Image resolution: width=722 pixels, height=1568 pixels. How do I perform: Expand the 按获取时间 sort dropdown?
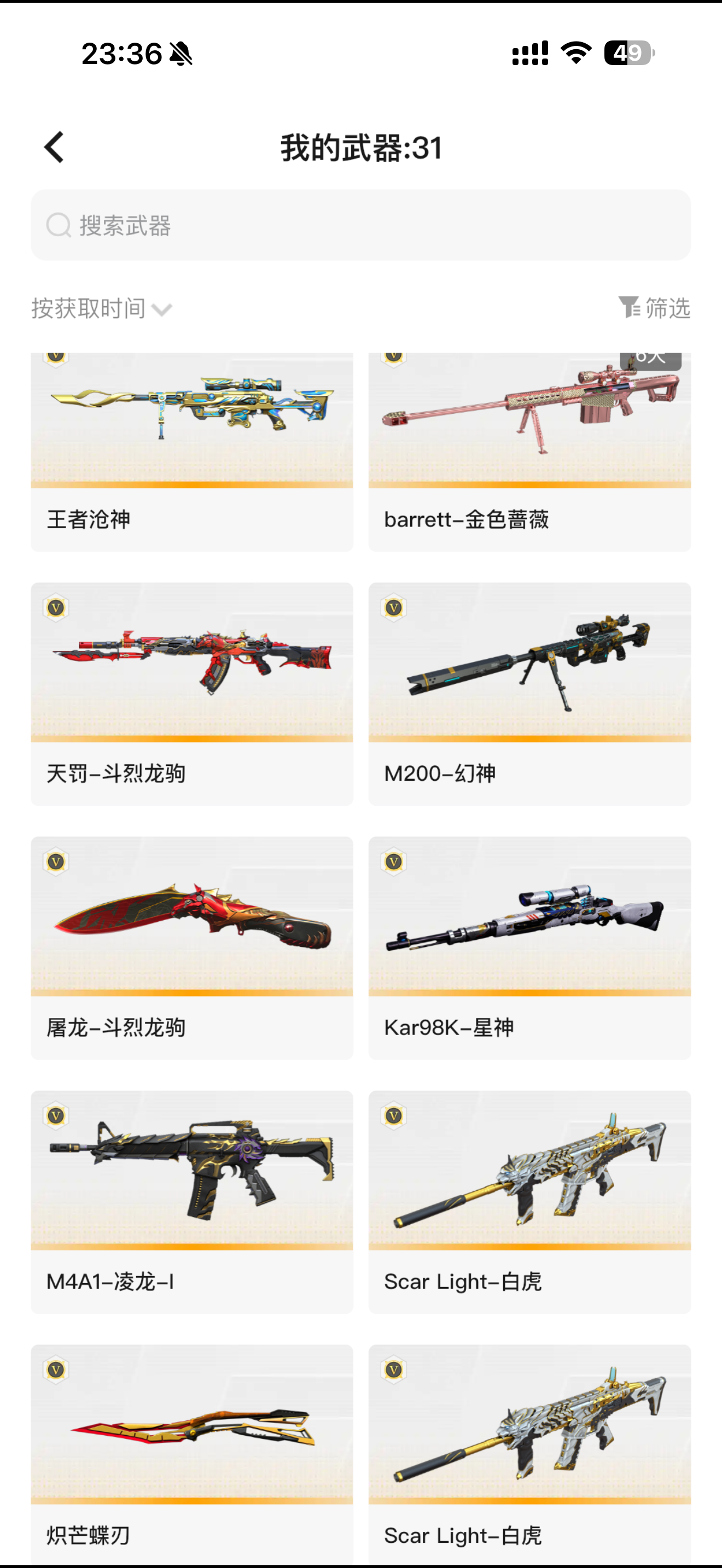102,308
